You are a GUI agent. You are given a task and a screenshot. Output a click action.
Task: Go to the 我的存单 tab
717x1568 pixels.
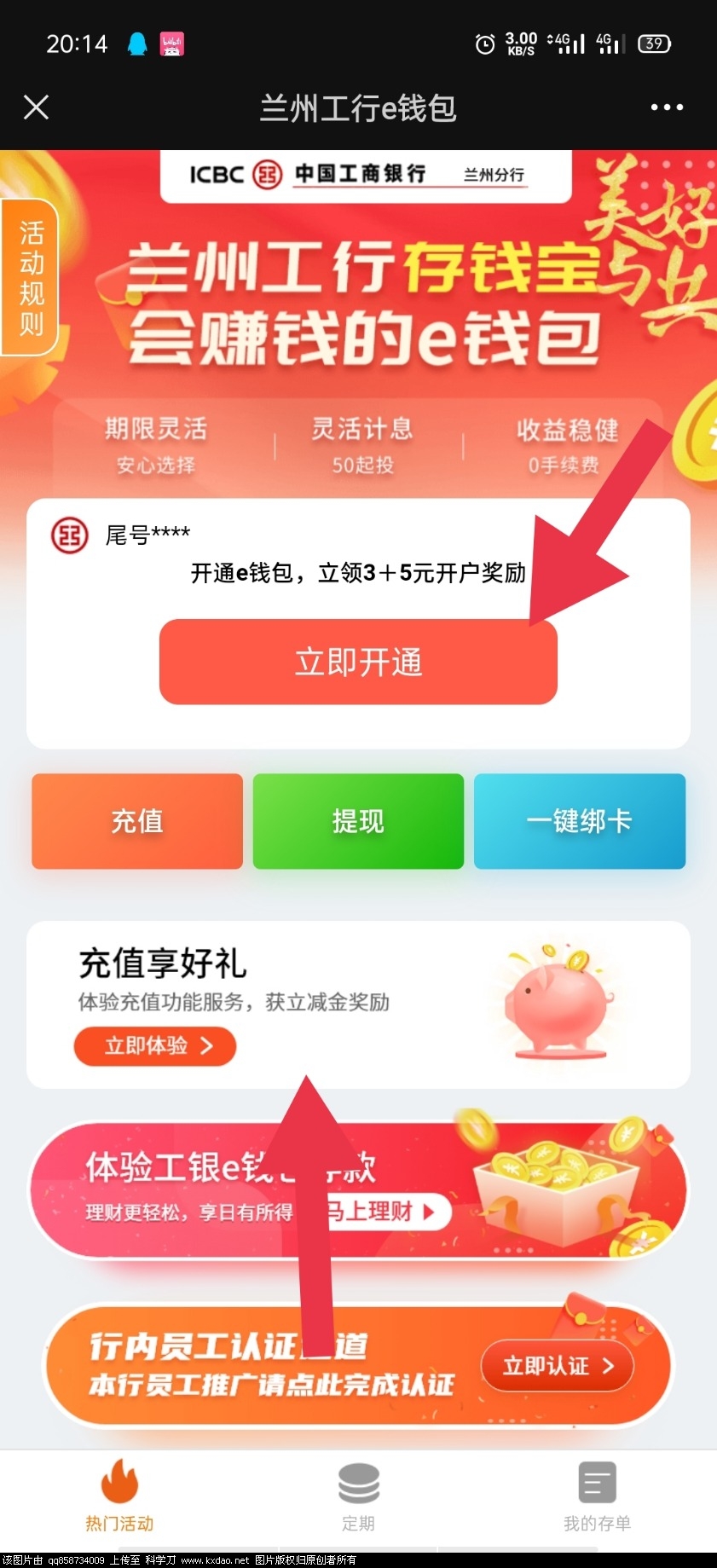coord(597,1496)
